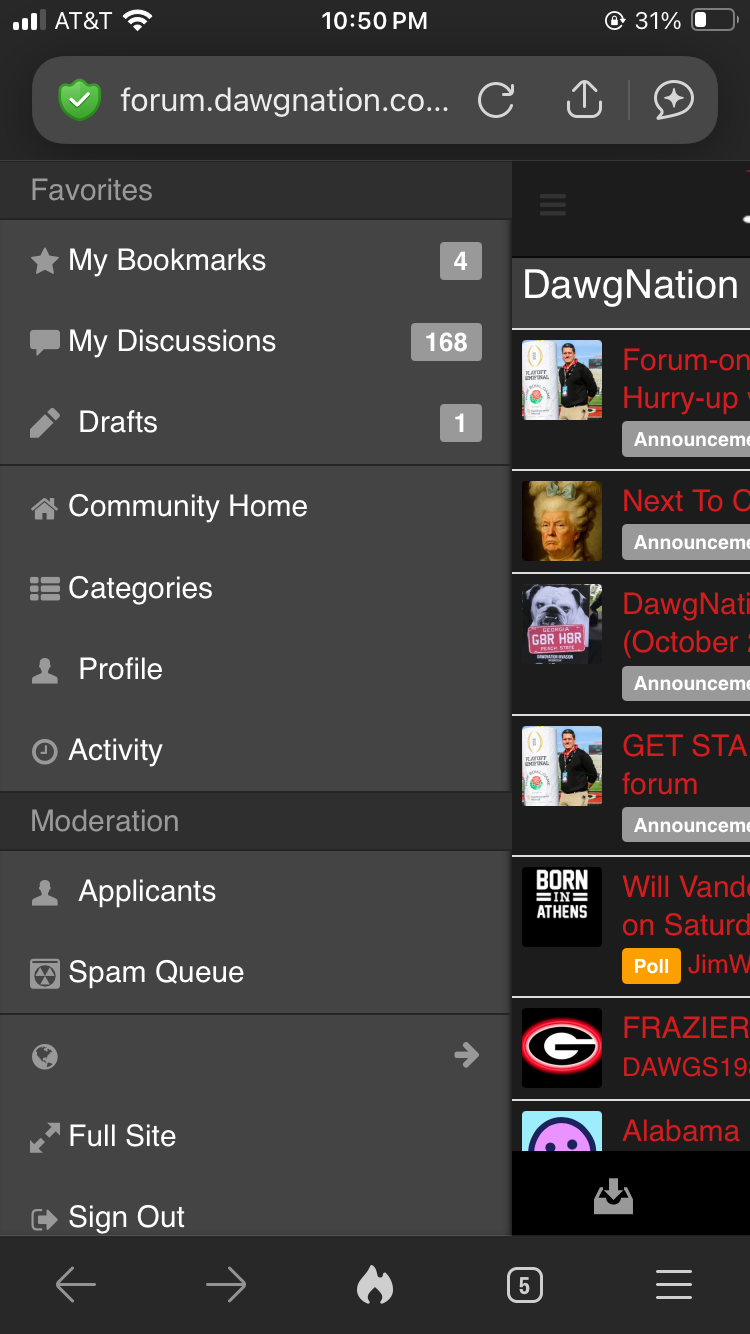Open Drafts
The height and width of the screenshot is (1334, 750).
click(118, 422)
